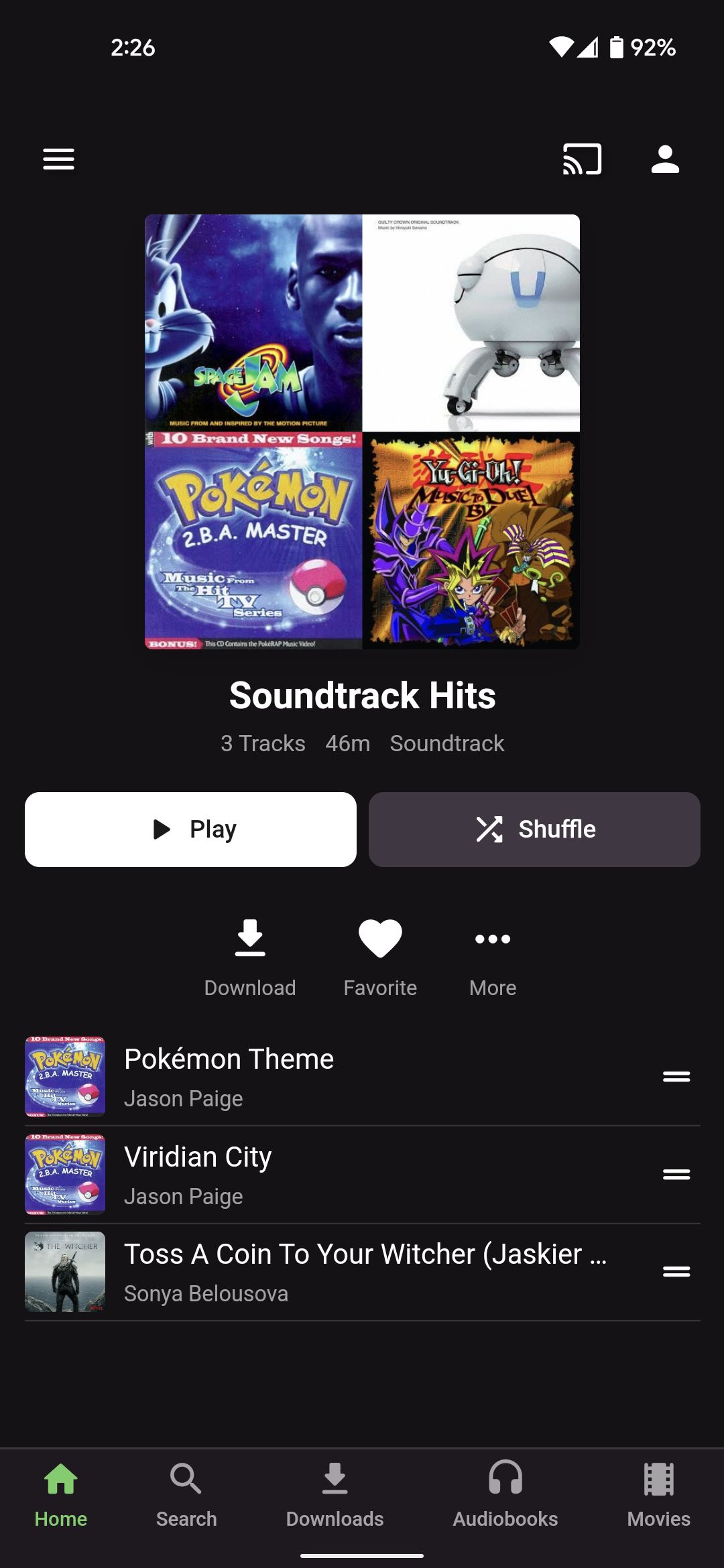
Task: Tap the cast to device icon
Action: tap(582, 159)
